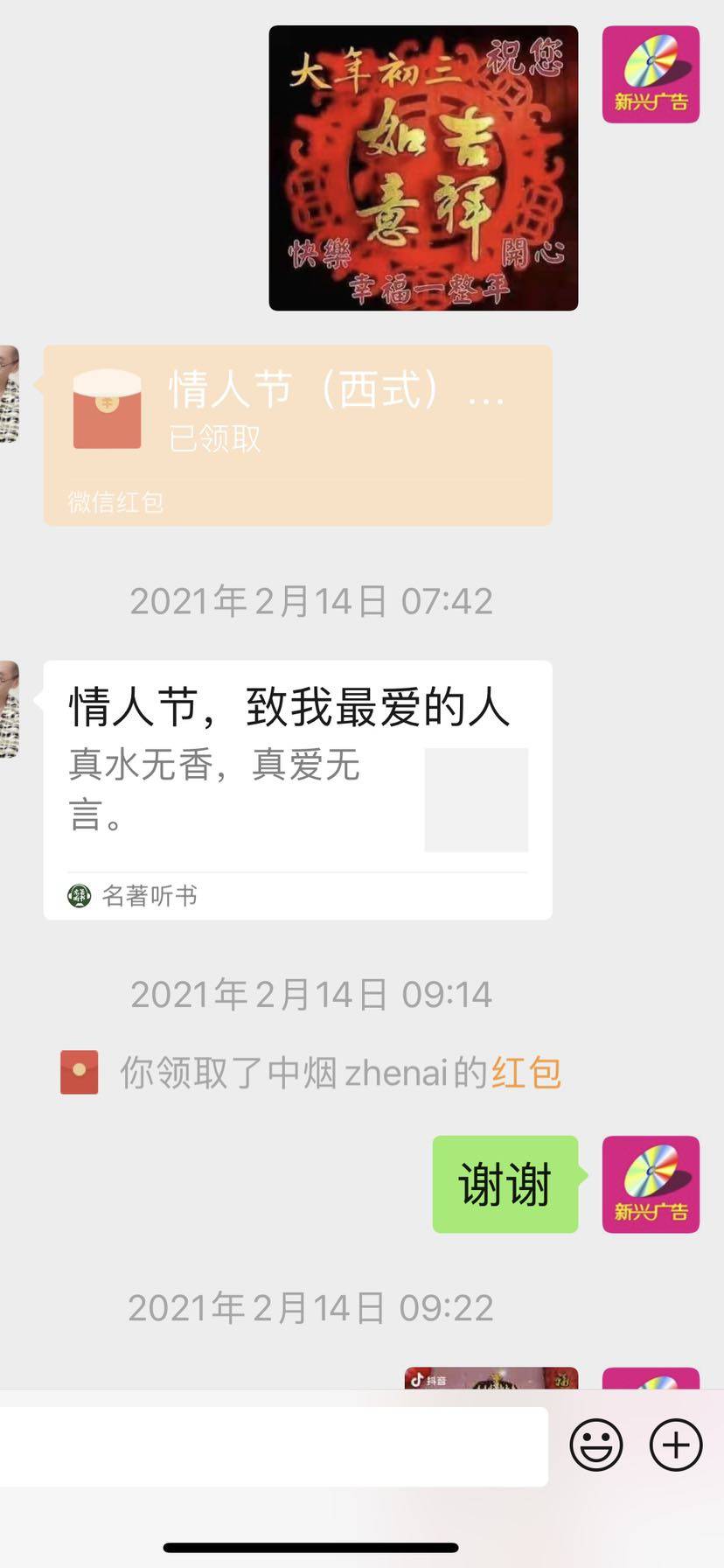Open 新兴广告 avatar next to 谢谢
The width and height of the screenshot is (724, 1568).
point(651,1184)
